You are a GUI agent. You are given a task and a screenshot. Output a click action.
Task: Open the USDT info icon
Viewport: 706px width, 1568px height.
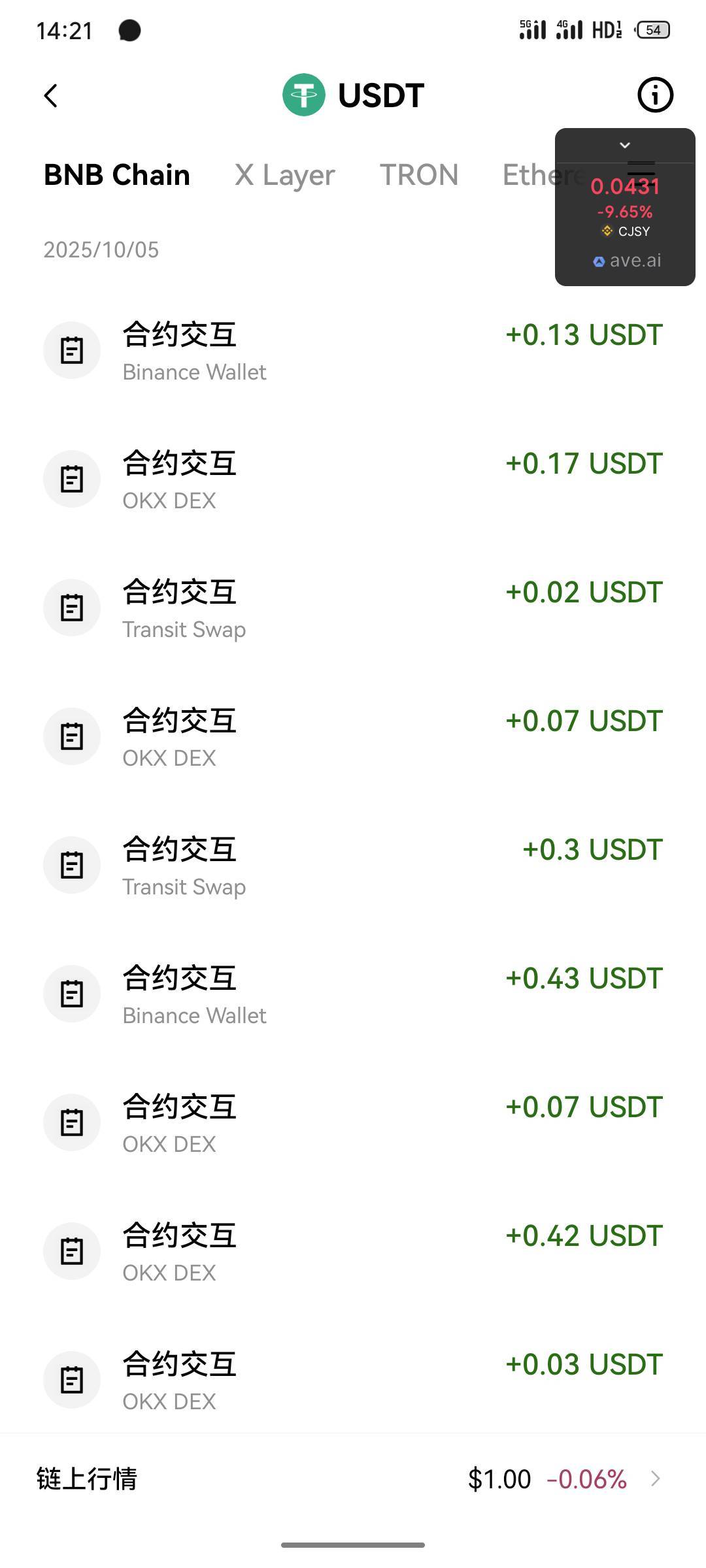click(655, 95)
